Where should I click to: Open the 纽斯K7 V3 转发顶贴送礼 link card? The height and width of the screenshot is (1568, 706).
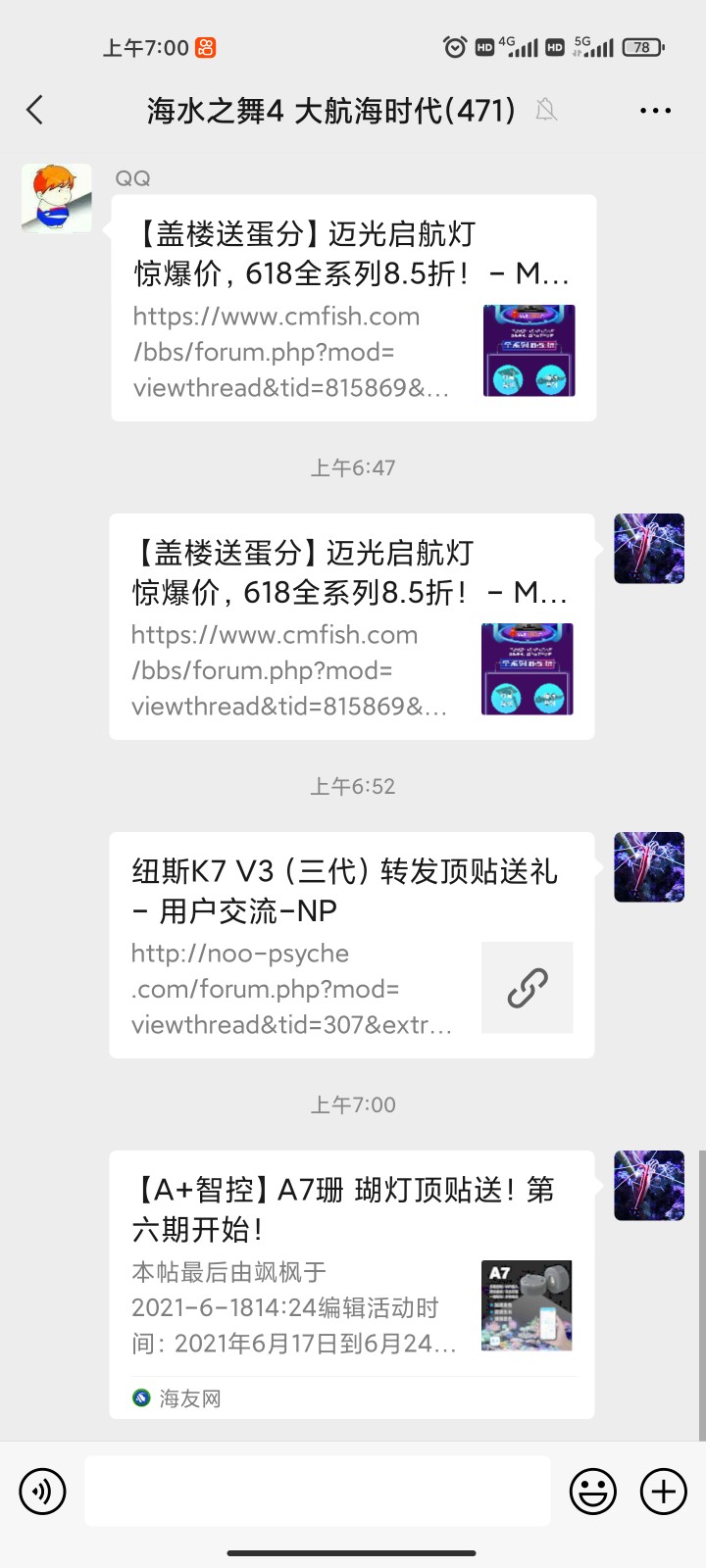[x=351, y=945]
